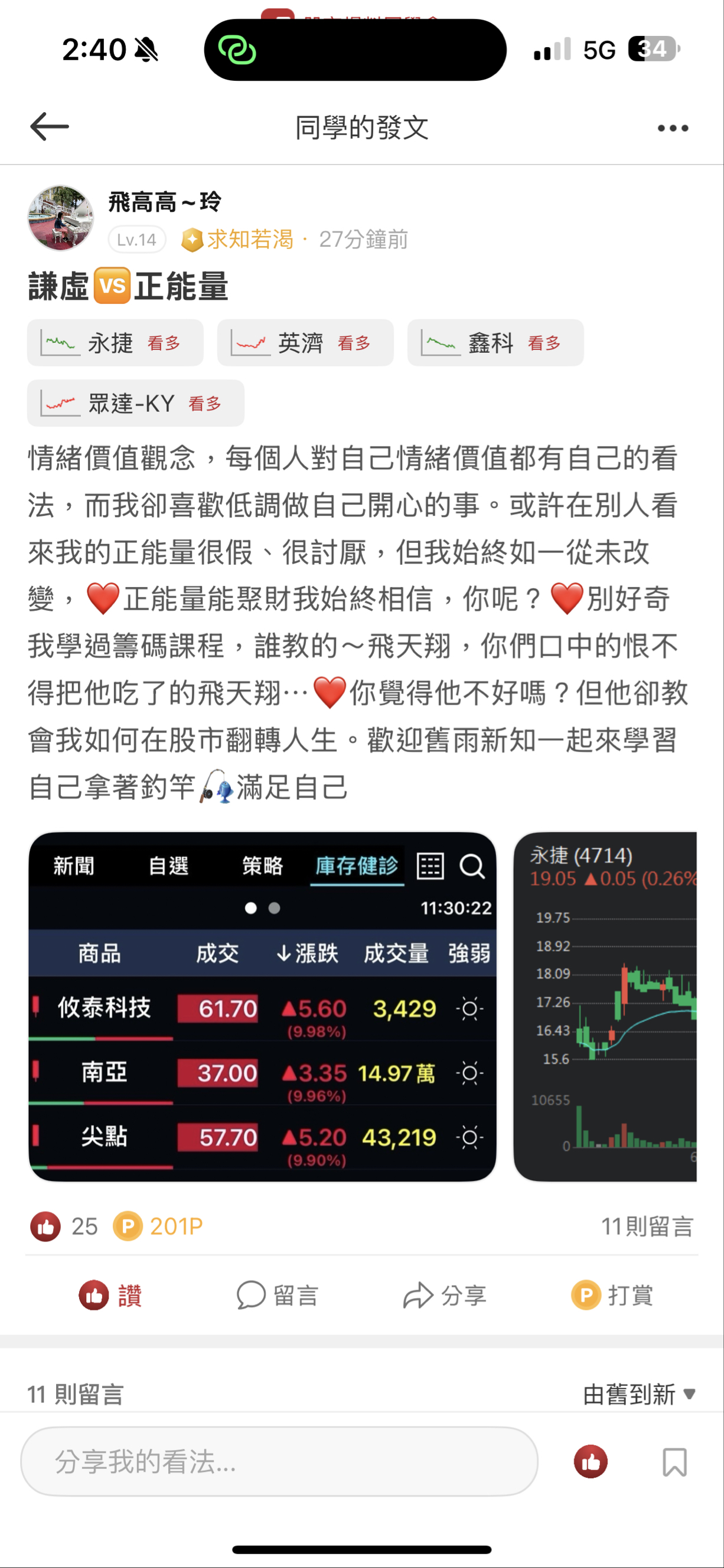Image resolution: width=724 pixels, height=1568 pixels.
Task: Like the post with 讚 button
Action: (110, 1295)
